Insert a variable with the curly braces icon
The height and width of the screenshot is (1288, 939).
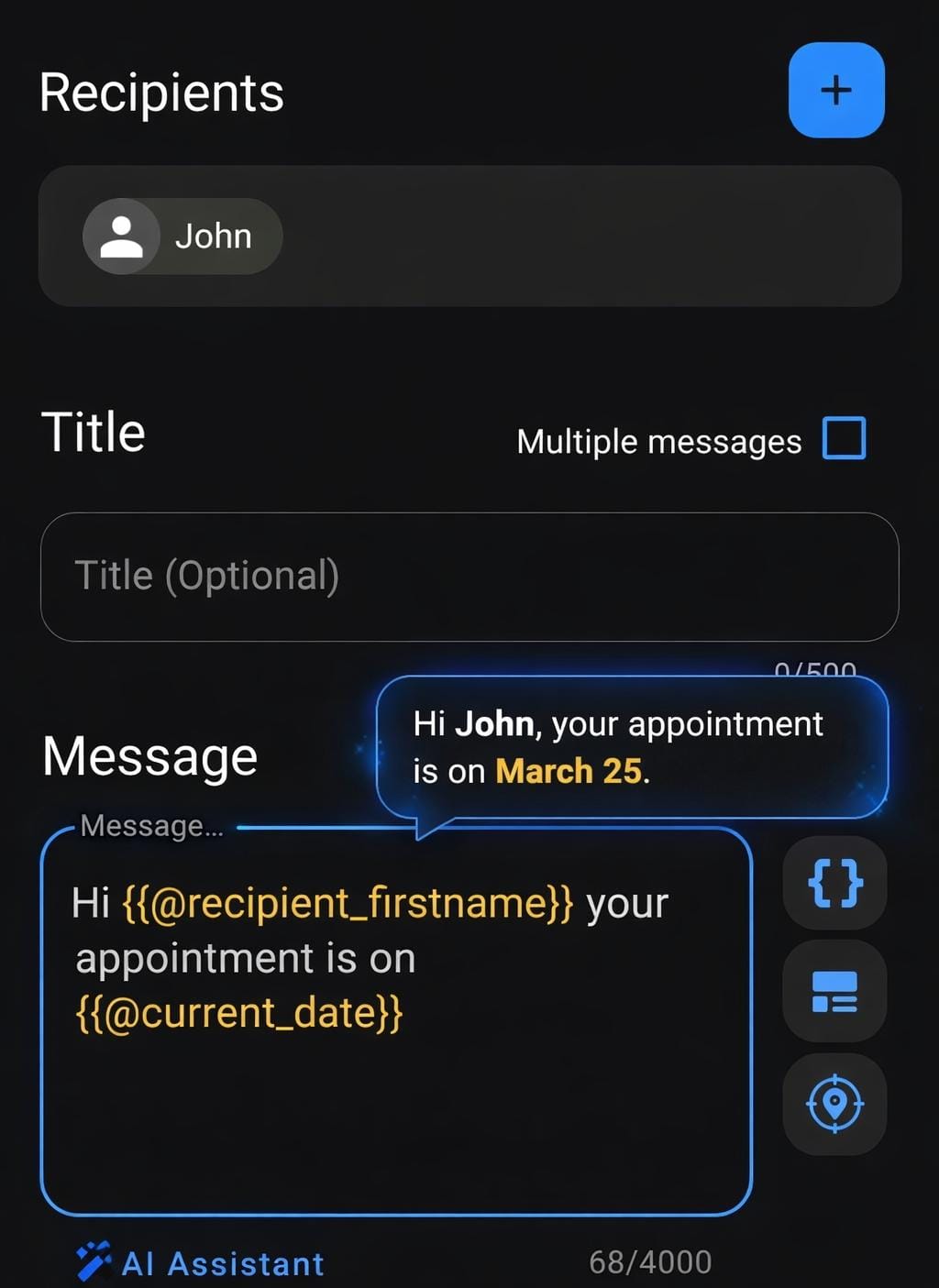(x=834, y=883)
